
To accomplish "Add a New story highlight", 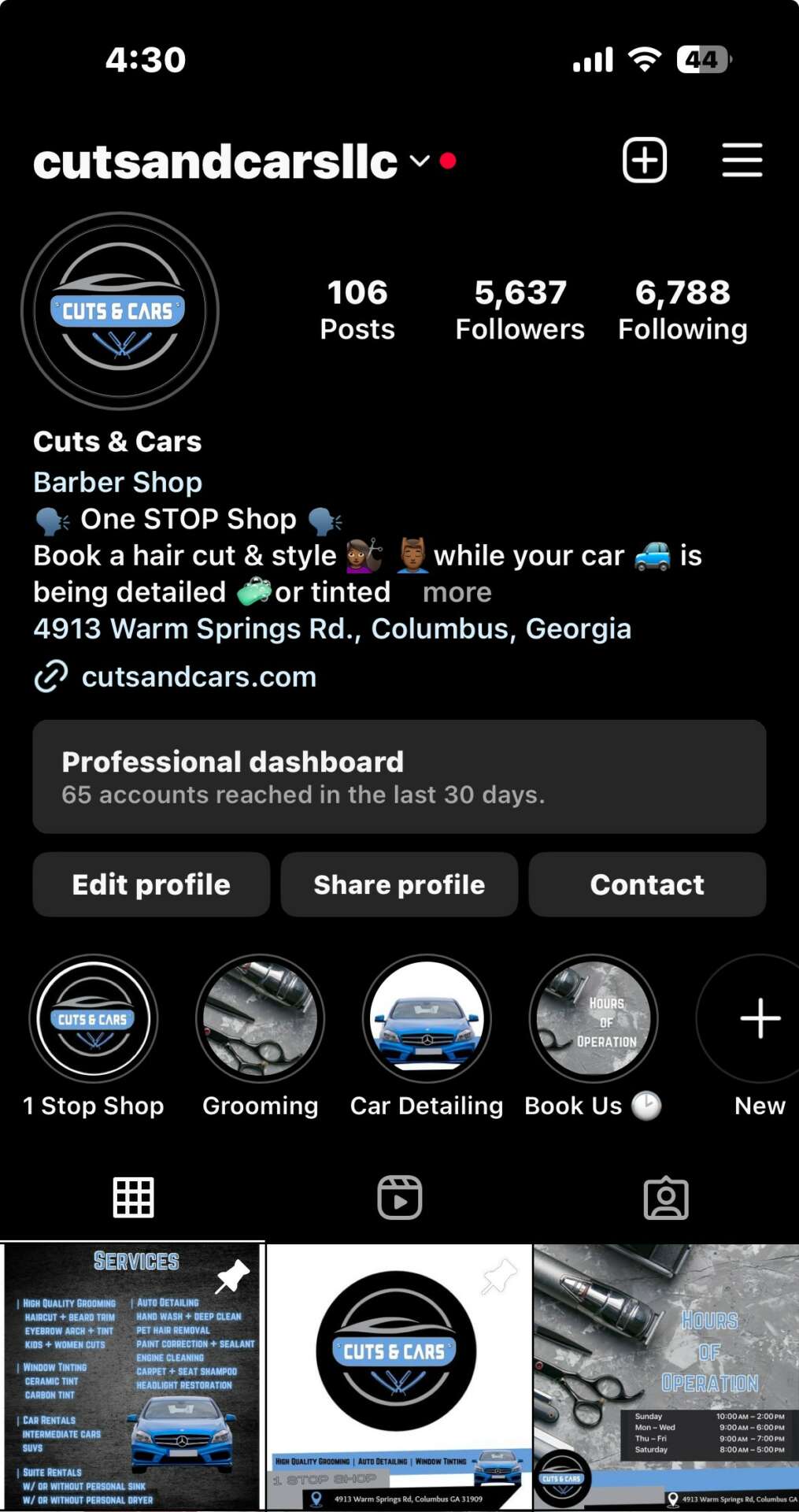I will click(x=760, y=1019).
